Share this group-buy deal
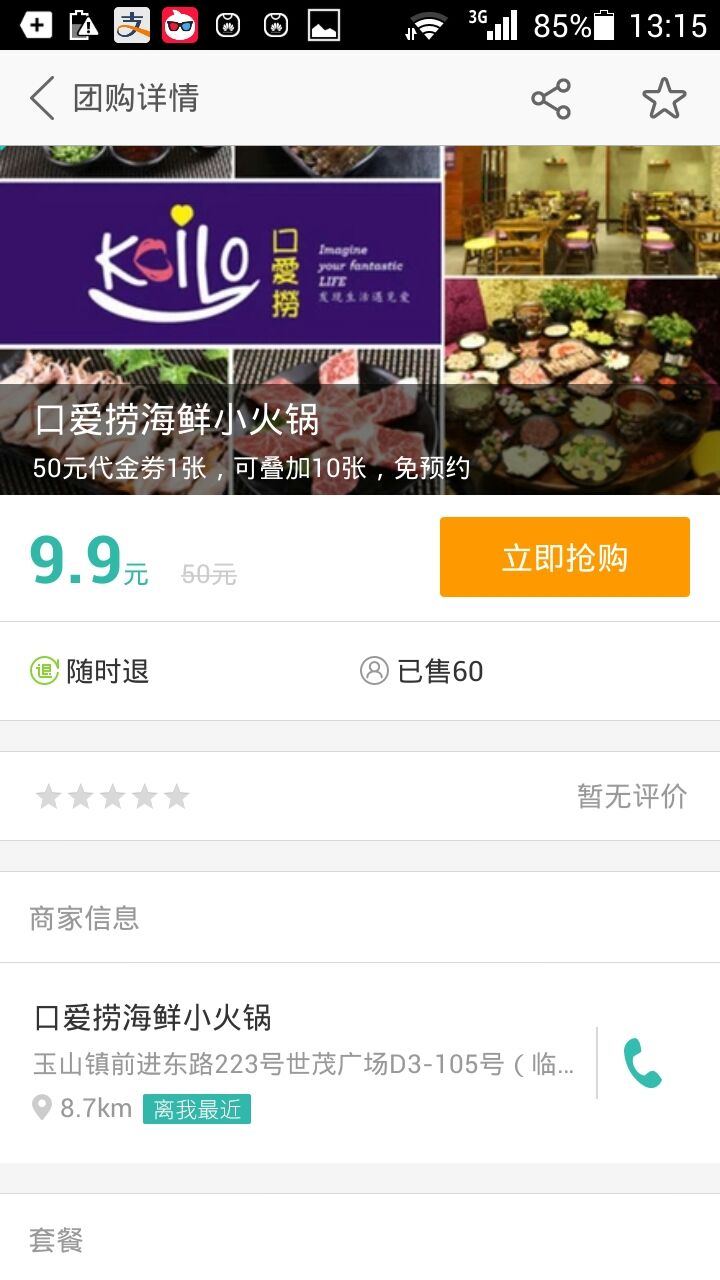The width and height of the screenshot is (720, 1280). (551, 98)
